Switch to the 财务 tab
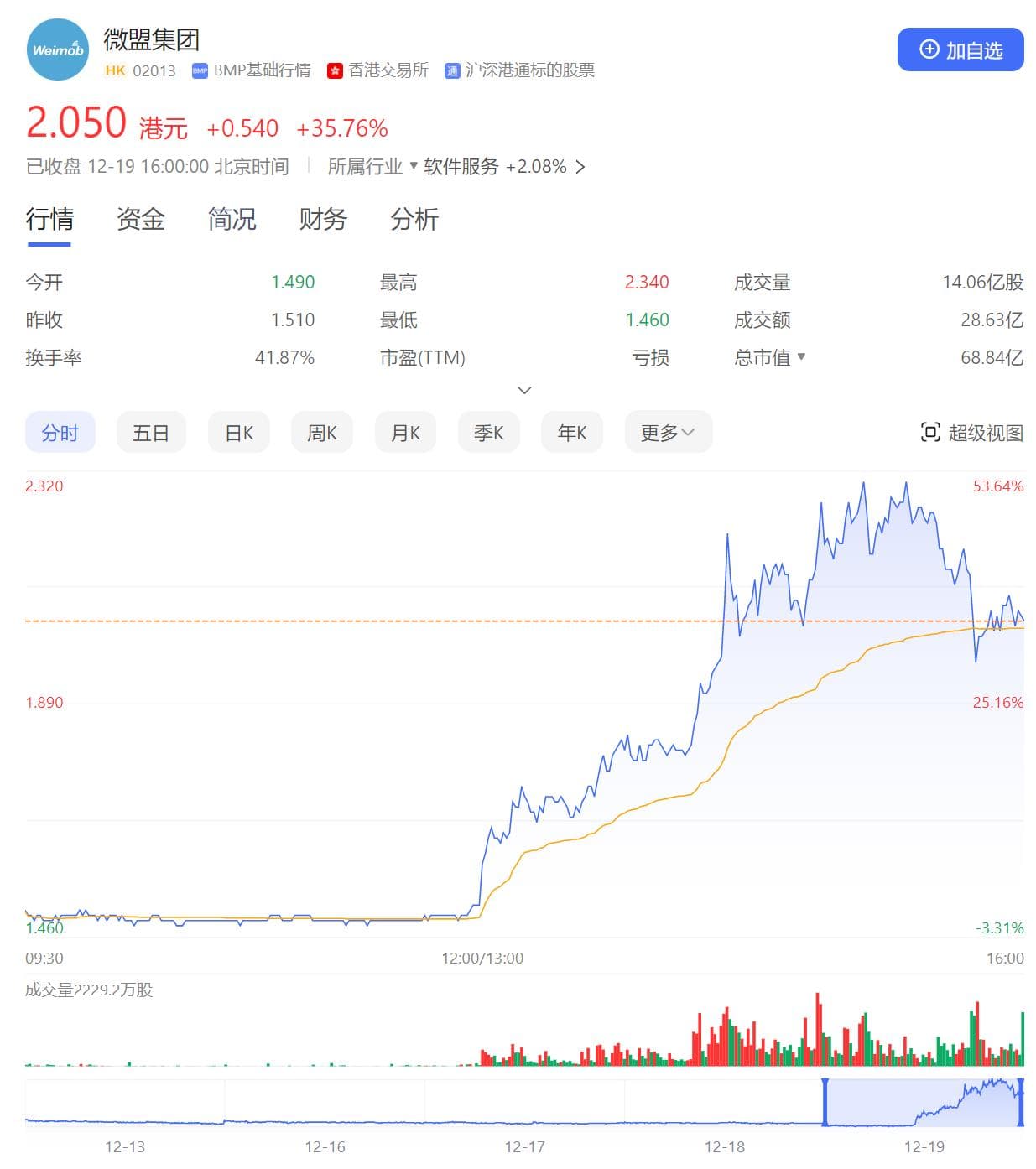The width and height of the screenshot is (1036, 1169). pyautogui.click(x=323, y=219)
